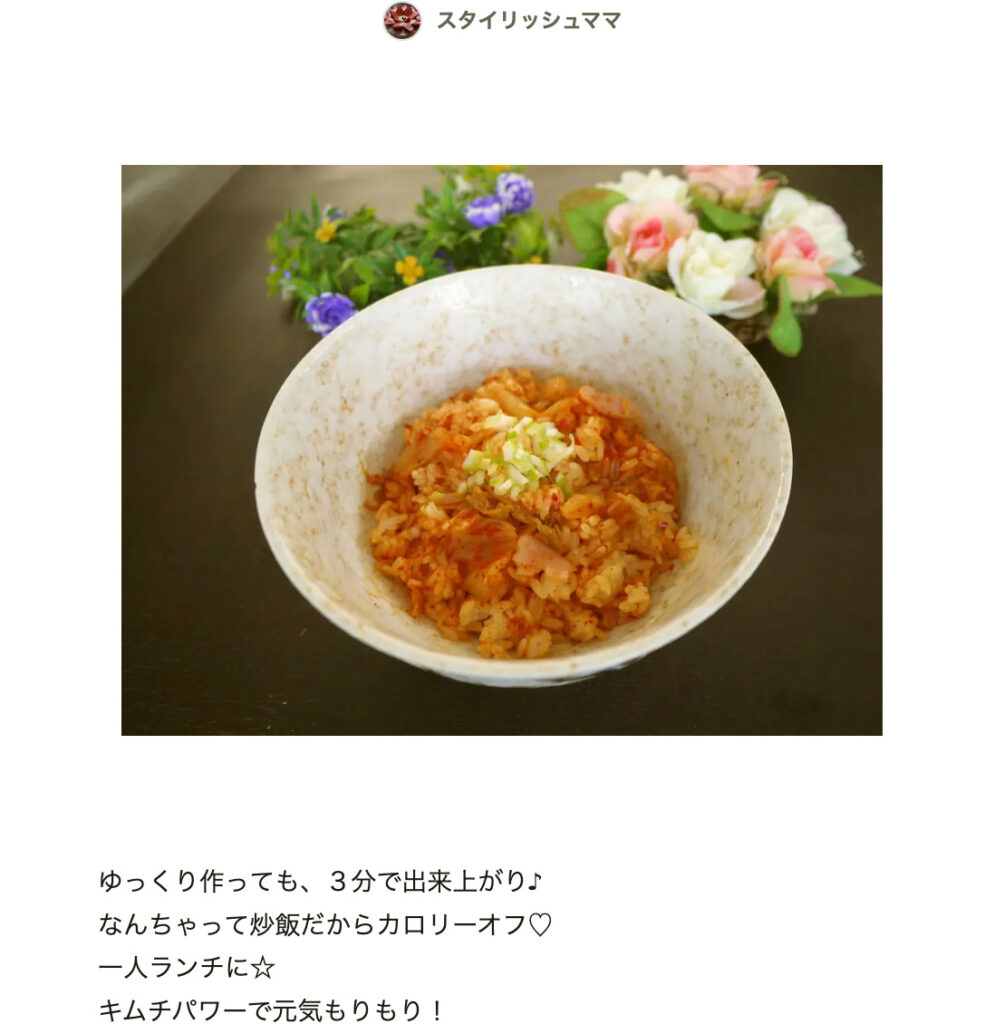
Task: Open the kimchi fried rice photo
Action: pyautogui.click(x=502, y=450)
